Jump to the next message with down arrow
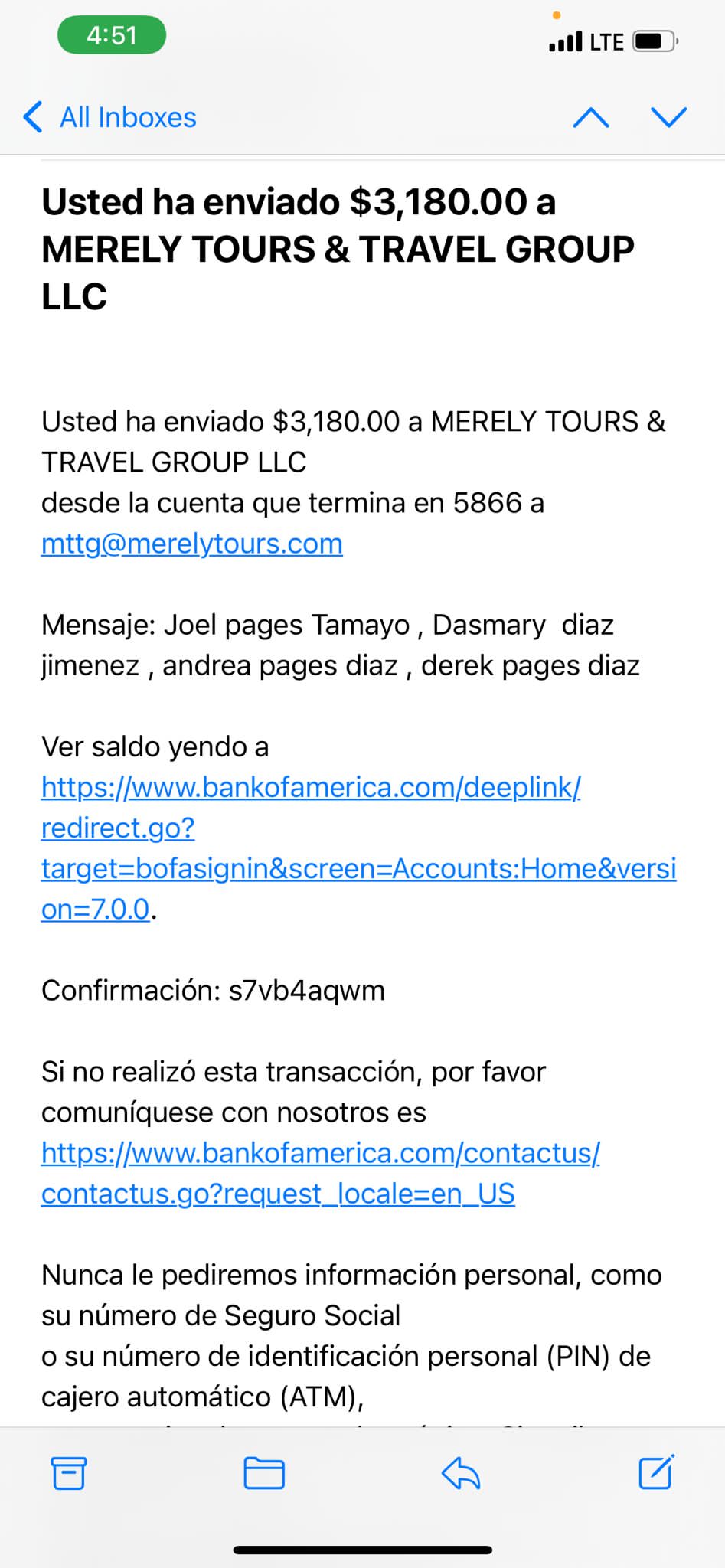This screenshot has width=725, height=1568. [669, 117]
